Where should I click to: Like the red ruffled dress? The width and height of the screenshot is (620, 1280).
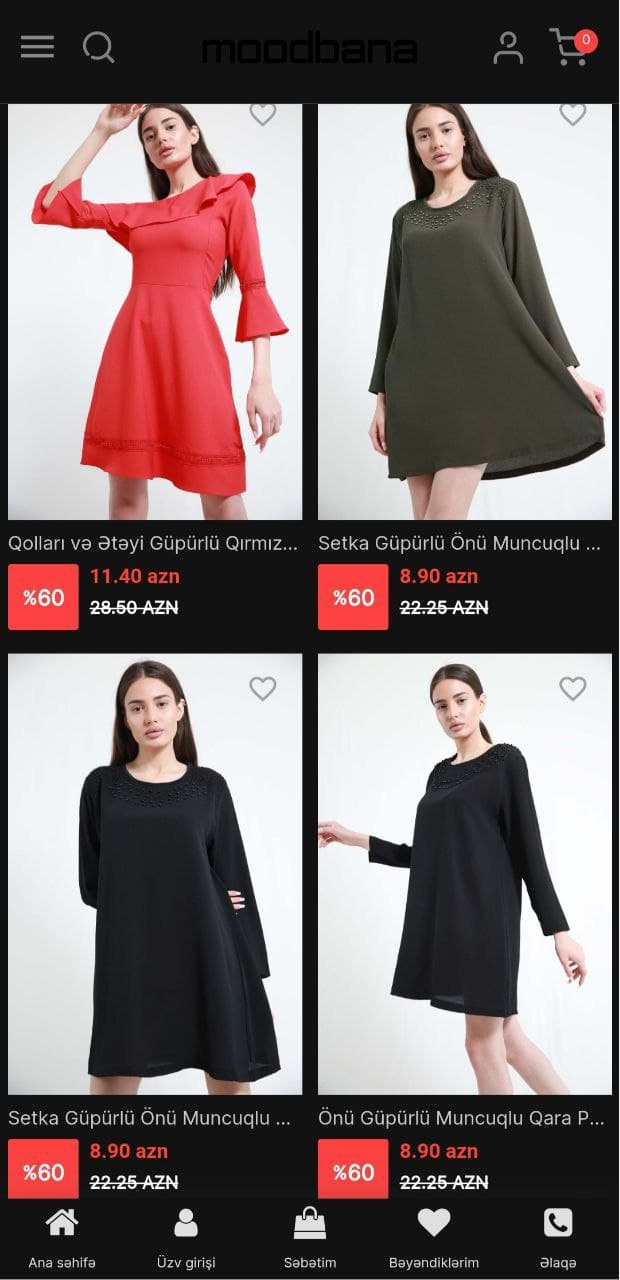tap(263, 114)
